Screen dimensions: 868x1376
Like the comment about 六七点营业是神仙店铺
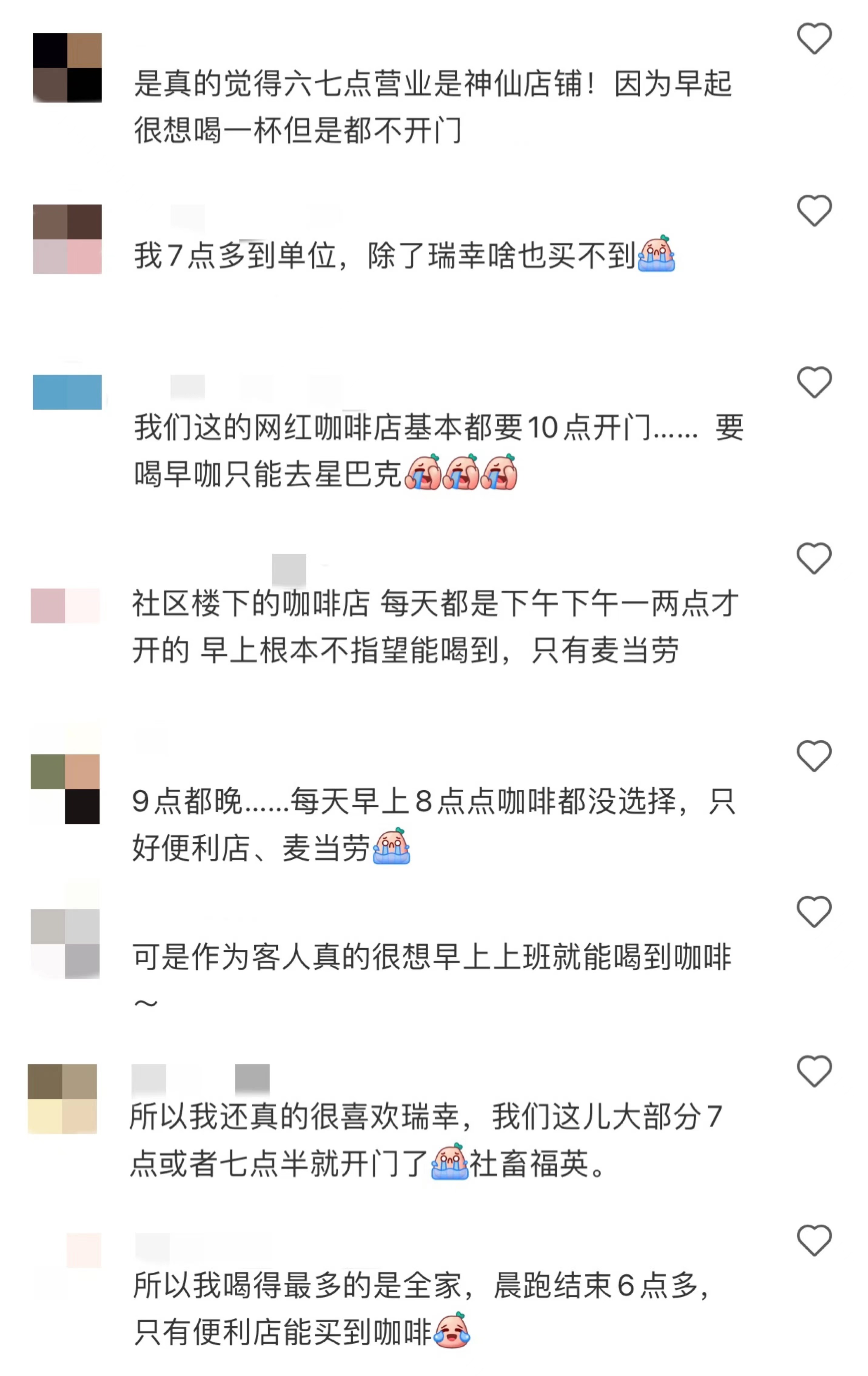click(x=814, y=39)
